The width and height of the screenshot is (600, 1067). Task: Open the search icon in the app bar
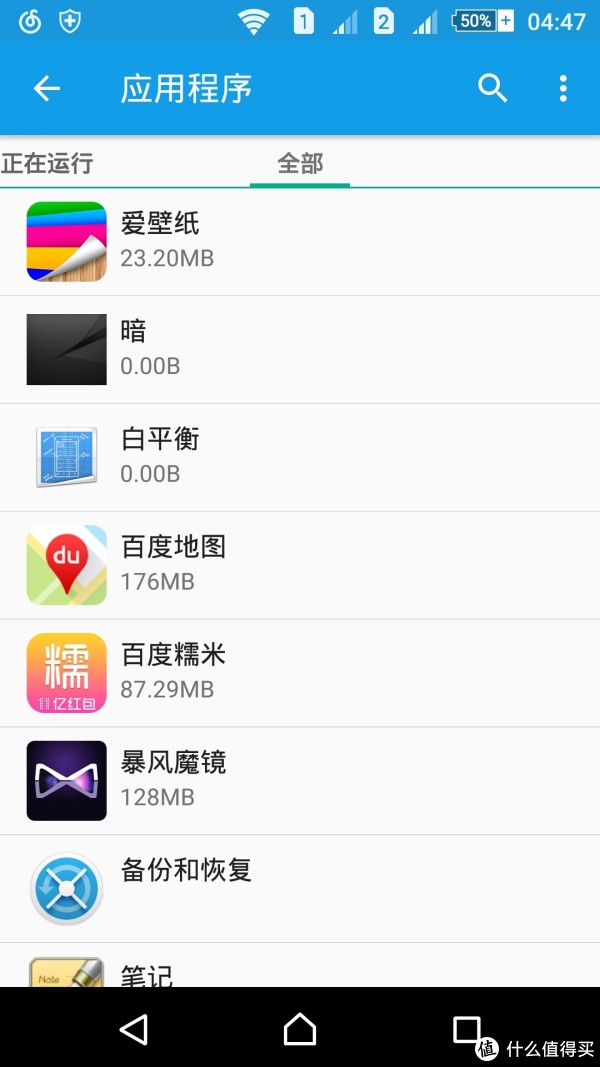pos(493,88)
